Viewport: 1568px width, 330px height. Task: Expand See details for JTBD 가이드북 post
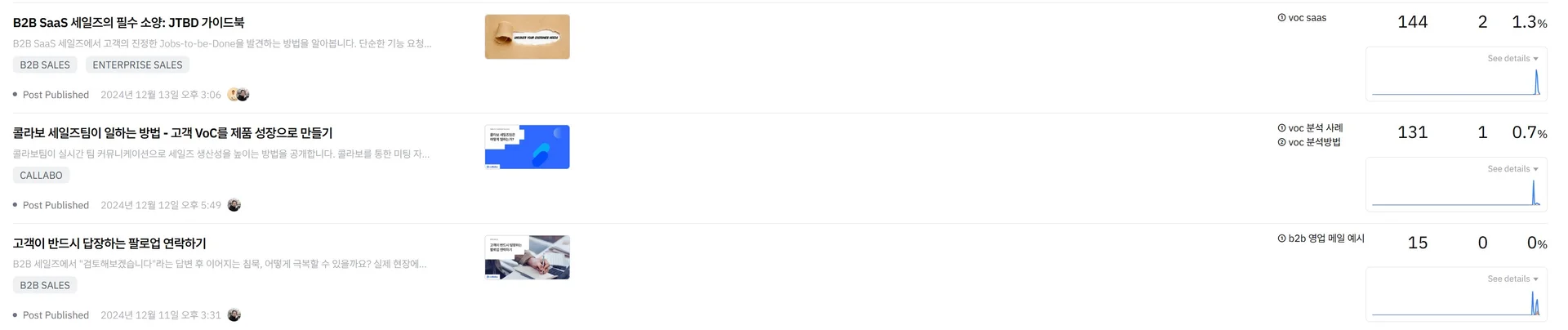1512,59
